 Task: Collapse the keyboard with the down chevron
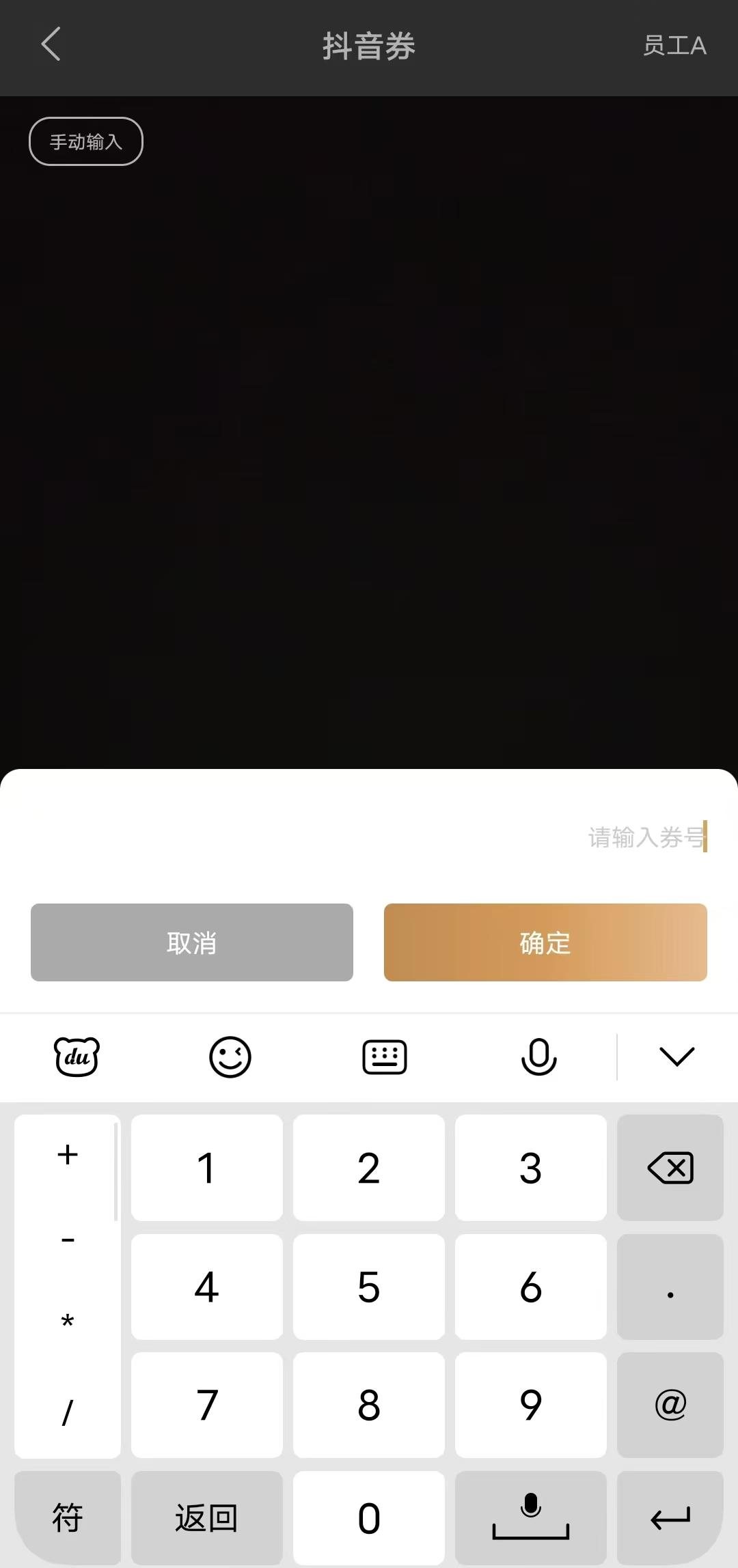tap(677, 1057)
